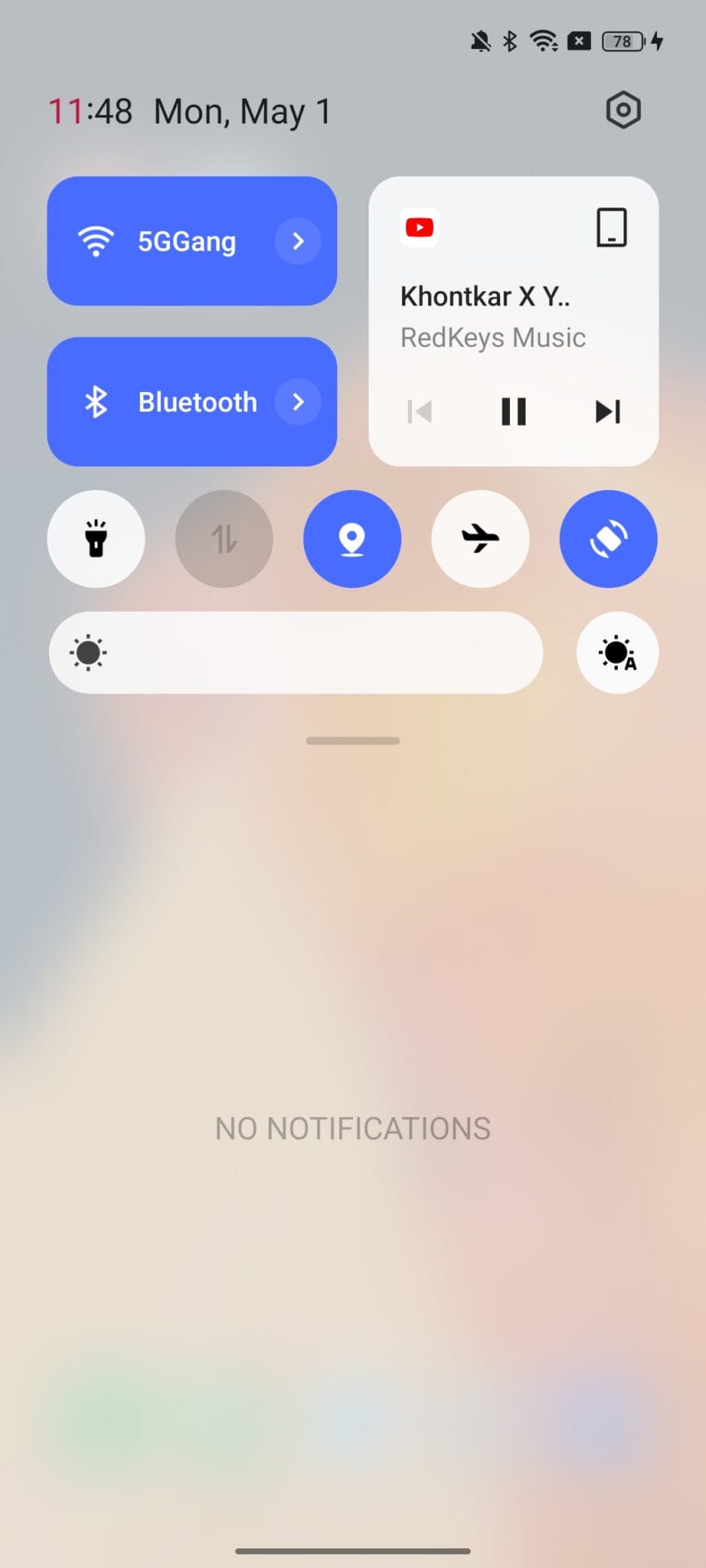
Task: Disable location services
Action: tap(352, 539)
